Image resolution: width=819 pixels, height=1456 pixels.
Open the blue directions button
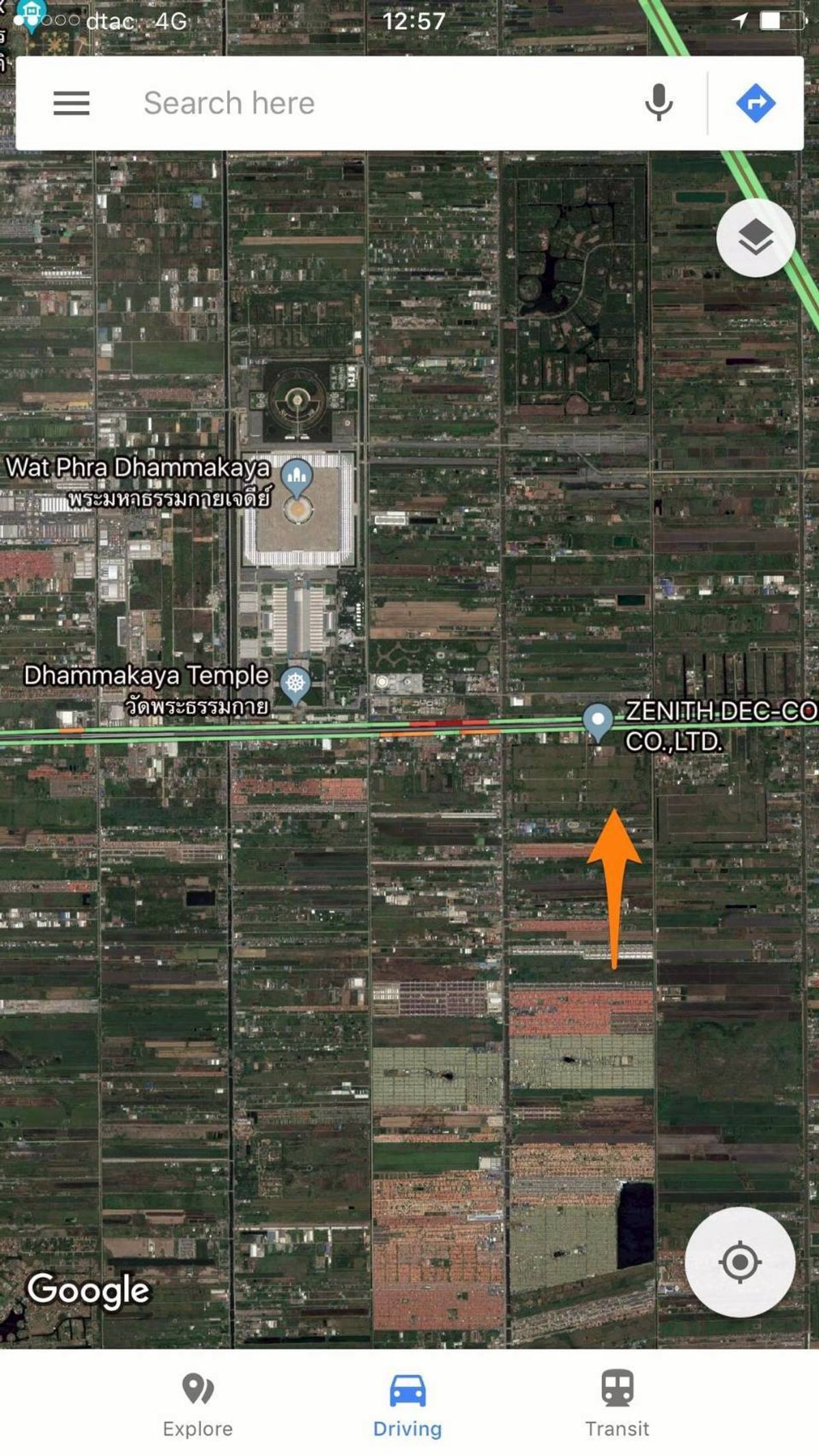[756, 103]
